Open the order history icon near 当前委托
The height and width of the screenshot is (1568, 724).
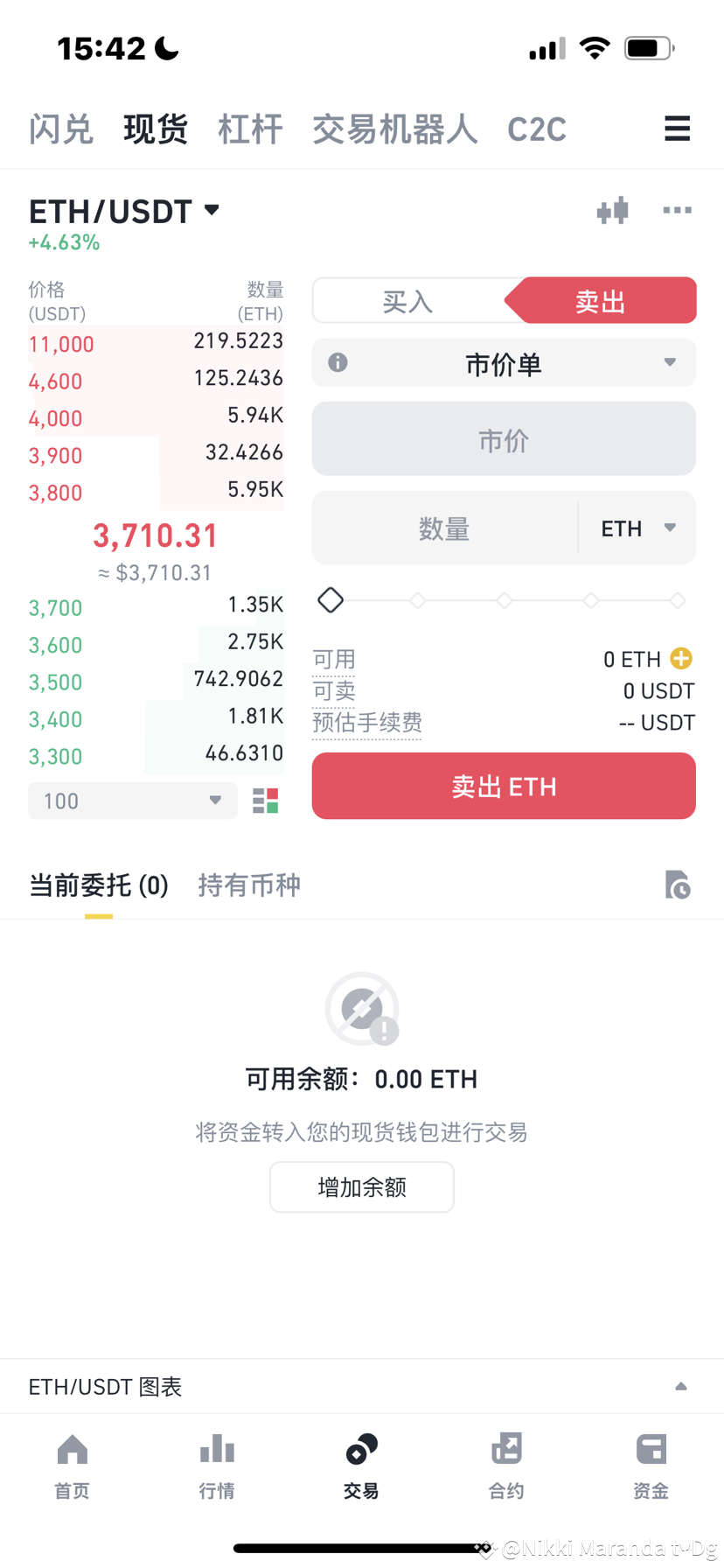[679, 885]
